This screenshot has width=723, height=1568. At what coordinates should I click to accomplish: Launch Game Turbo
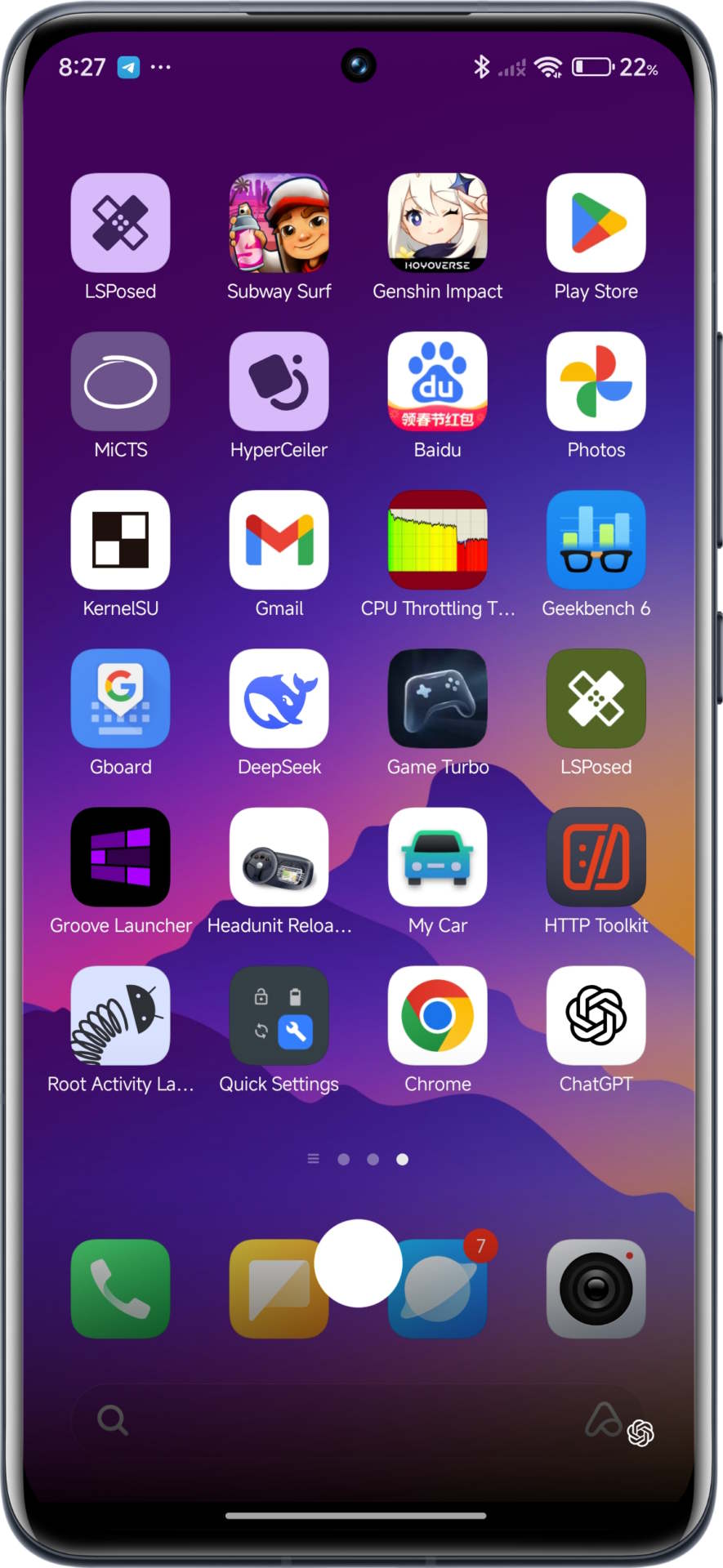(x=437, y=698)
